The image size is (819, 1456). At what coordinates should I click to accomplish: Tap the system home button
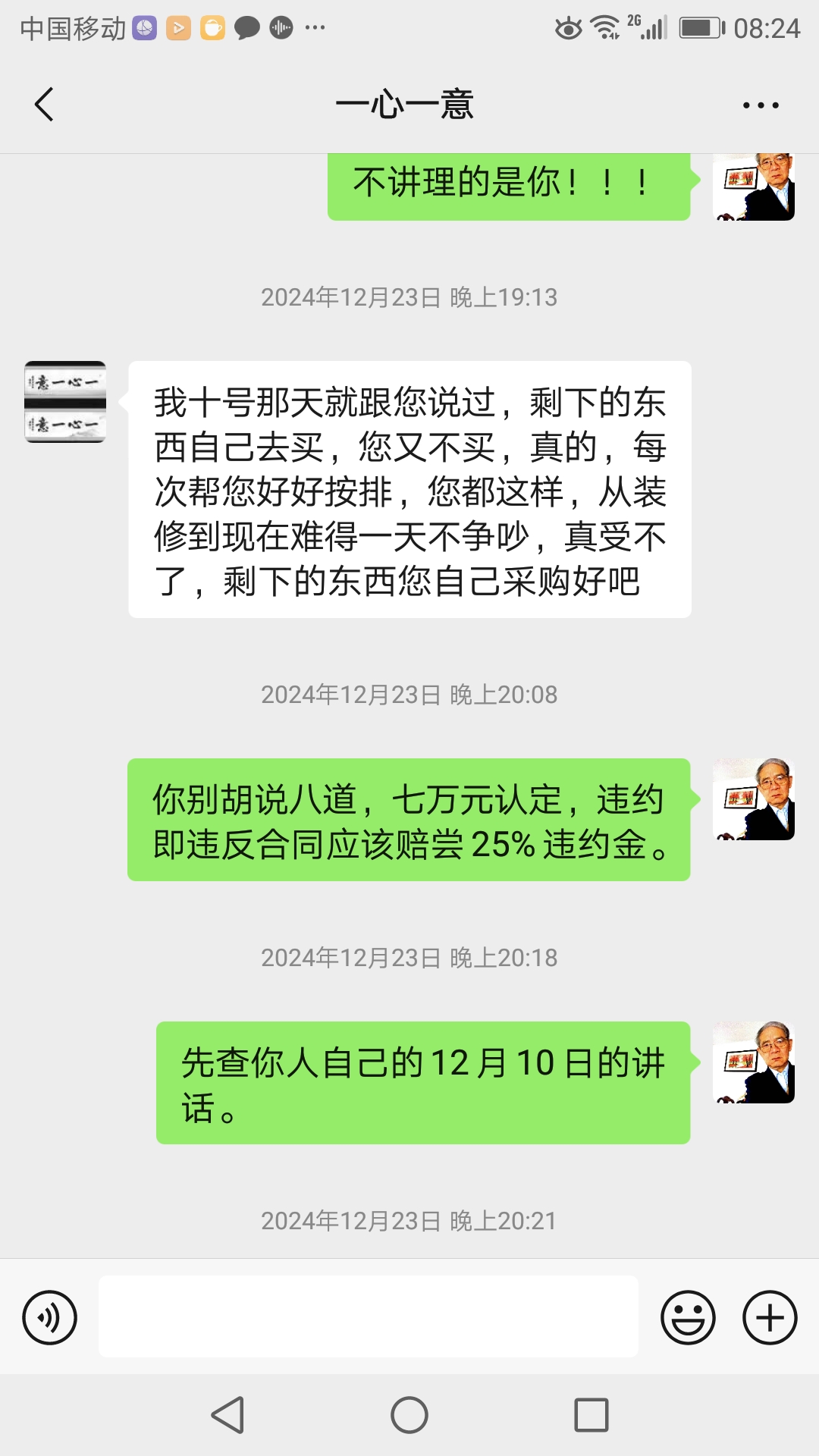pos(409,1415)
